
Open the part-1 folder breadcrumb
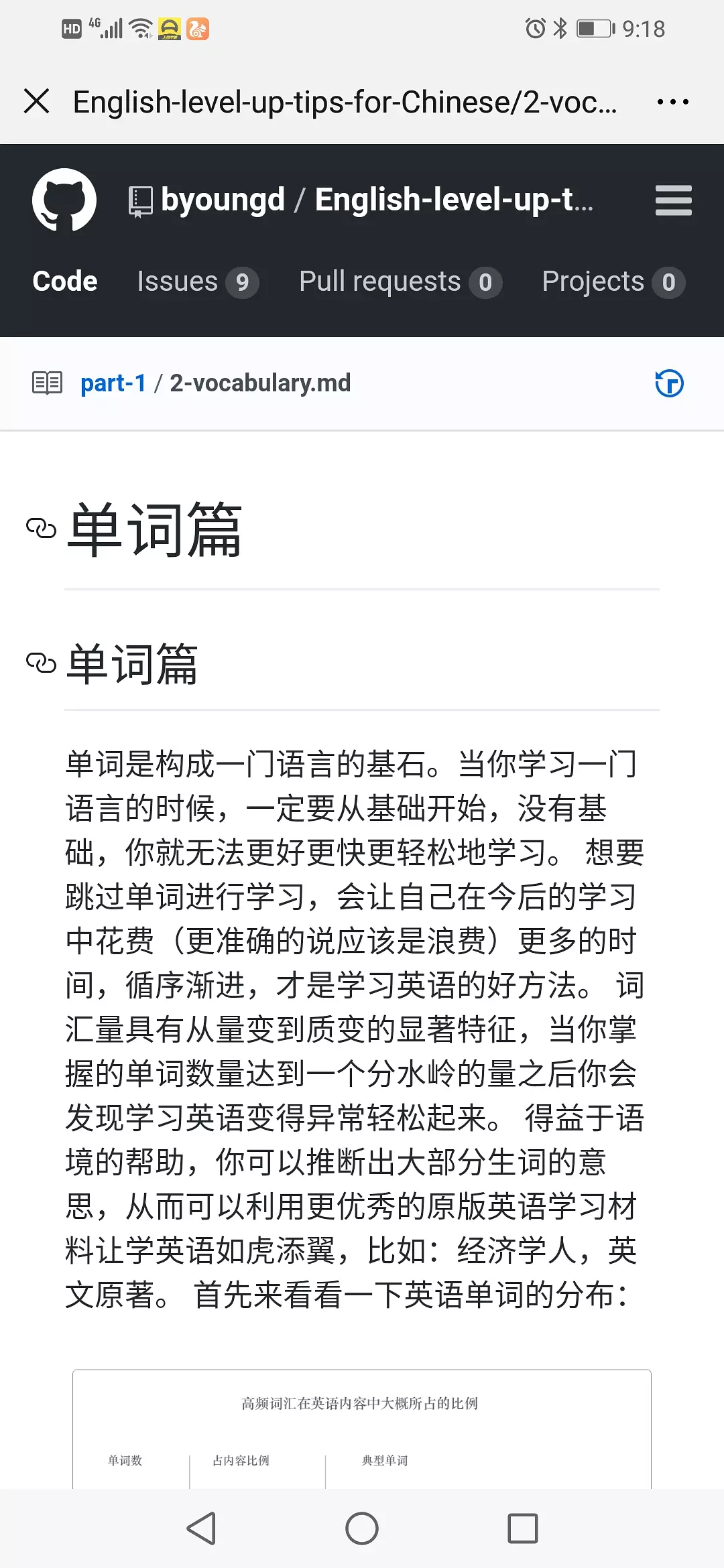point(113,383)
